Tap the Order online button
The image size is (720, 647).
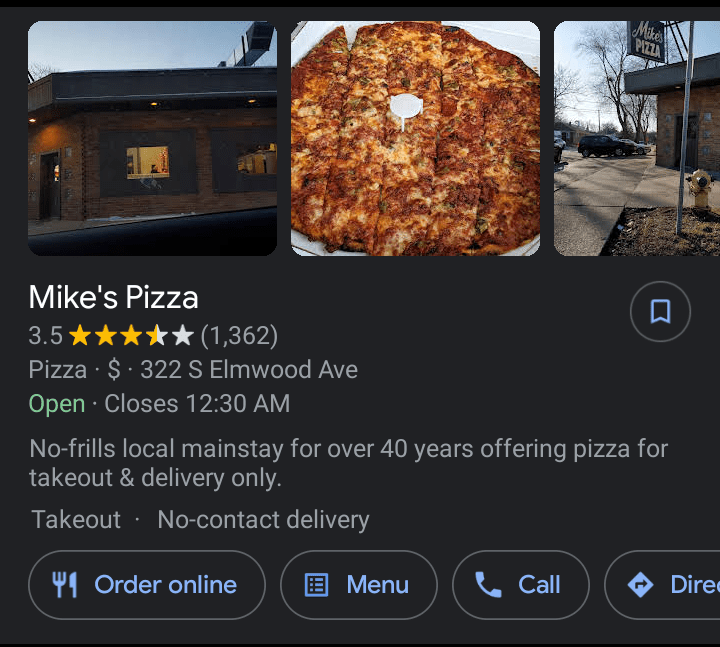pos(147,585)
